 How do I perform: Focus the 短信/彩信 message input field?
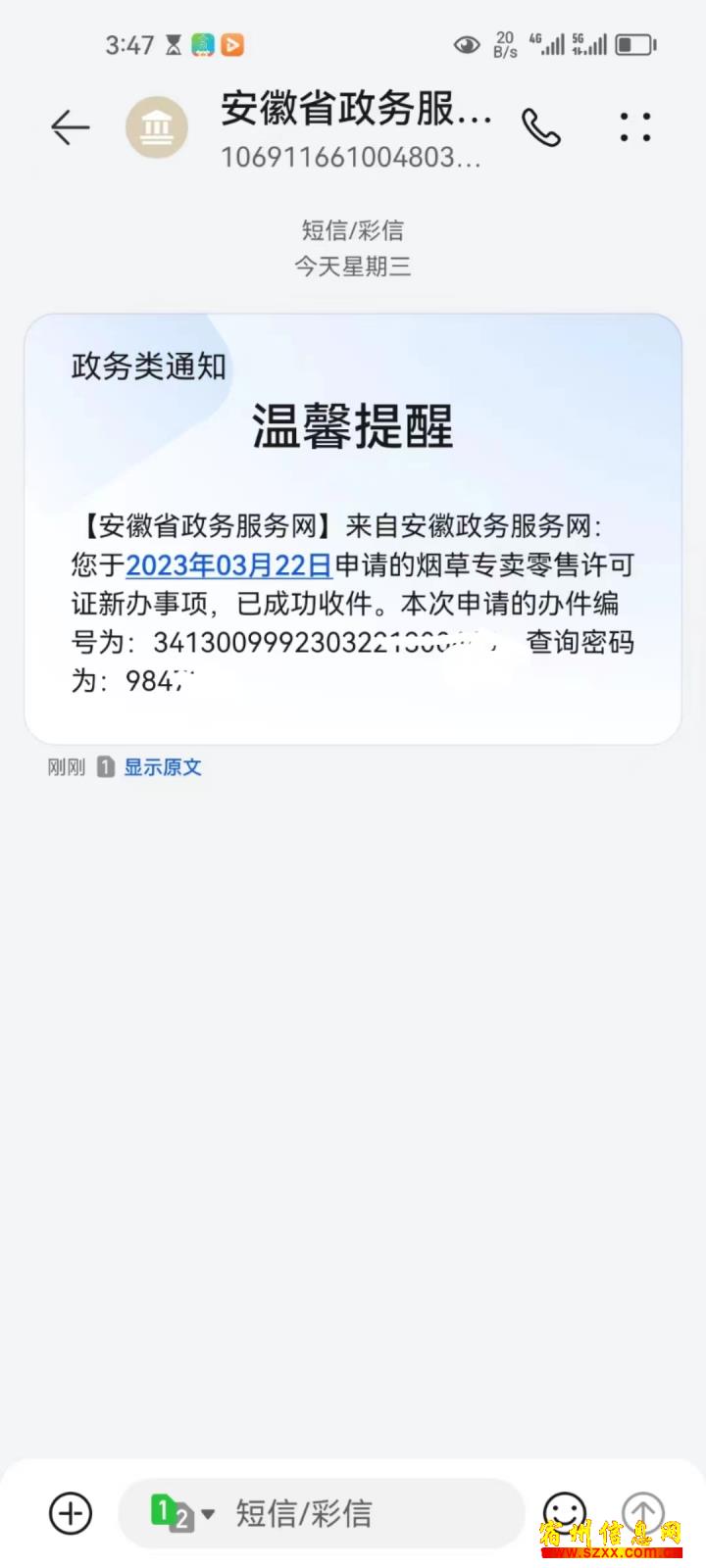(x=322, y=1513)
